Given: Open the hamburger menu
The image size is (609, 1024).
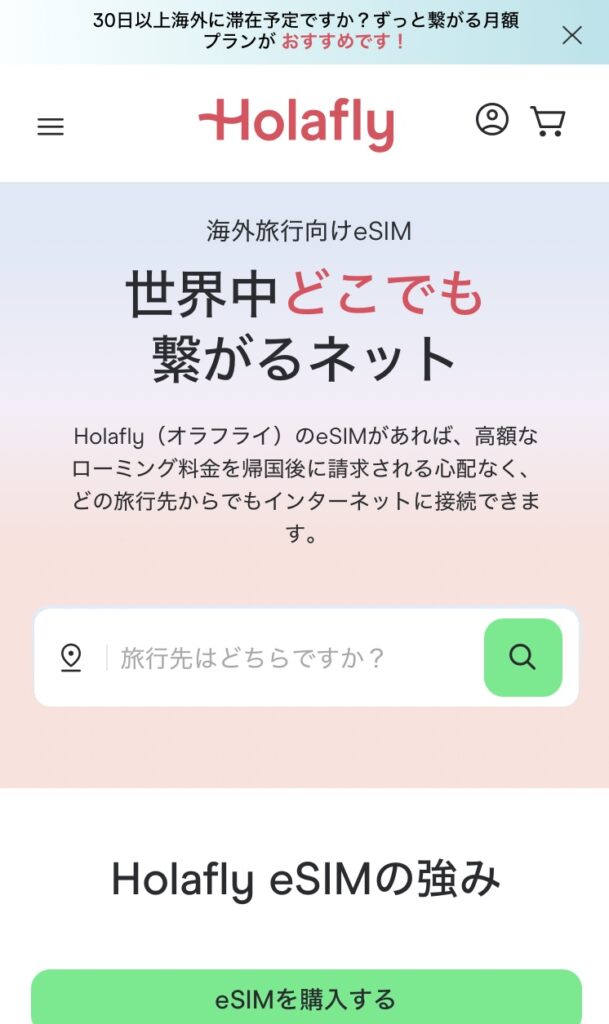Looking at the screenshot, I should coord(50,126).
